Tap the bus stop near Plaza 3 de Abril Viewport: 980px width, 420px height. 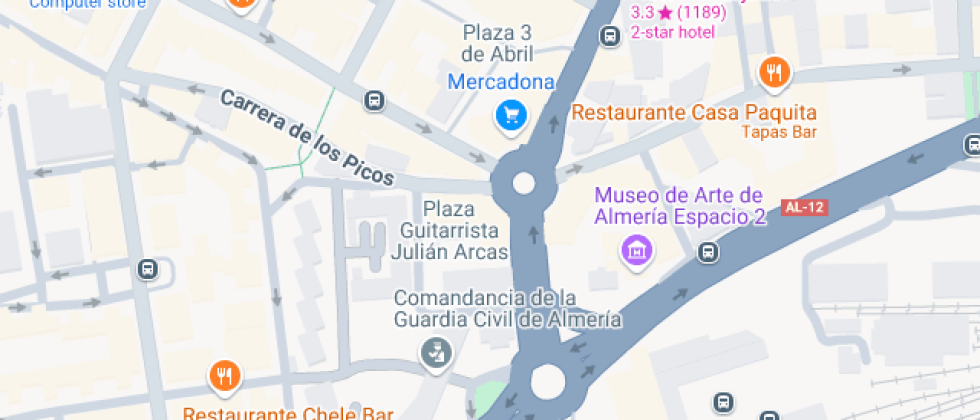[x=609, y=36]
